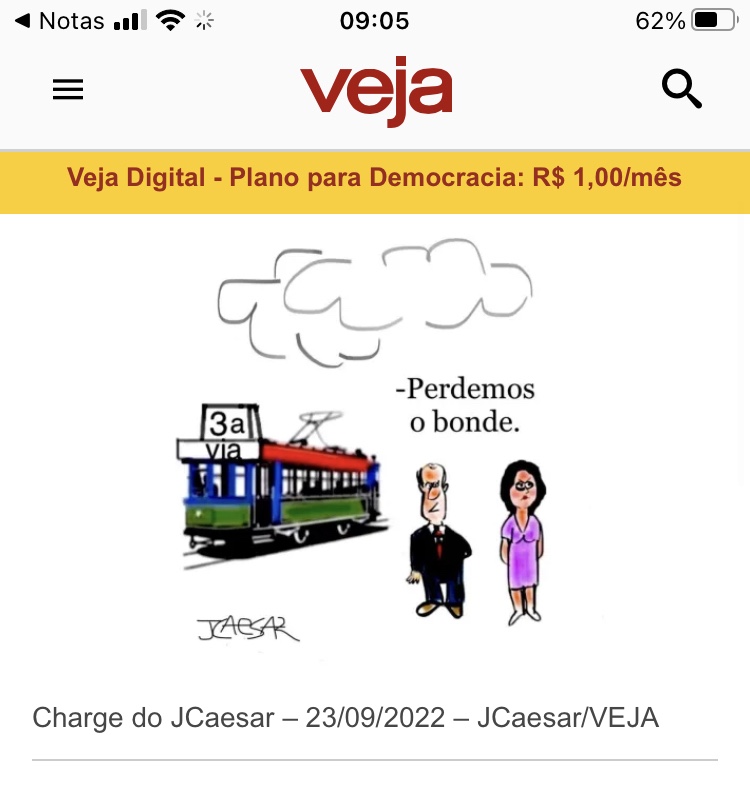
Task: Return to Notas app
Action: [x=60, y=21]
